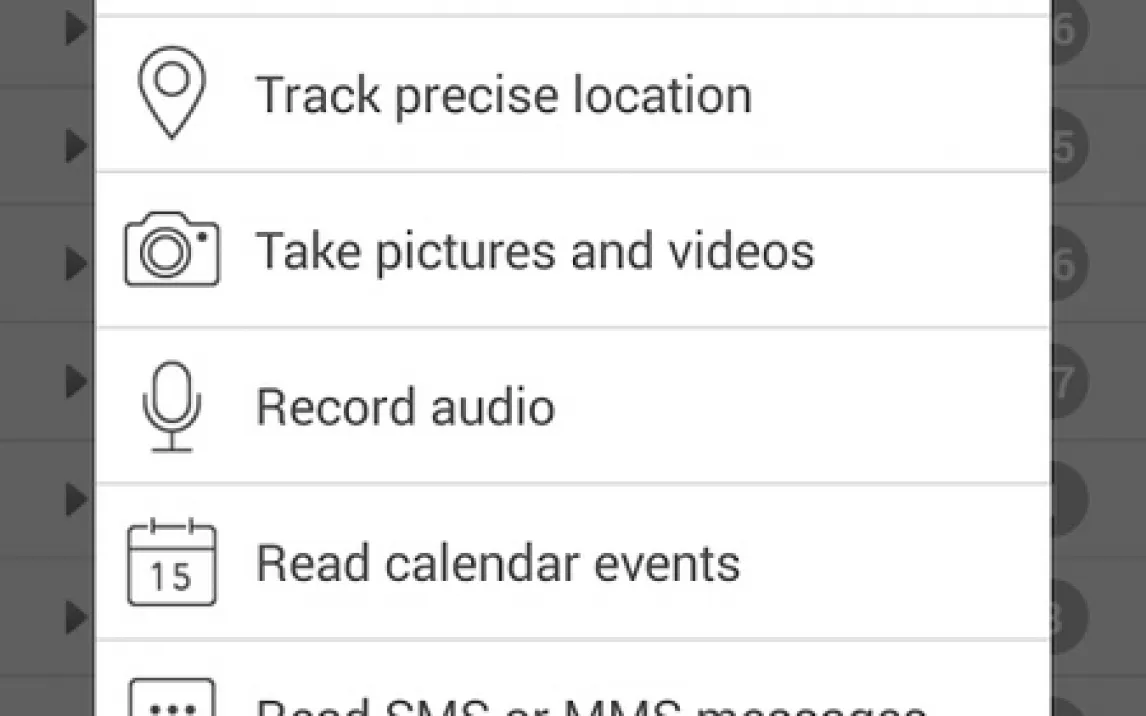Select Take pictures and videos permission

[x=535, y=250]
